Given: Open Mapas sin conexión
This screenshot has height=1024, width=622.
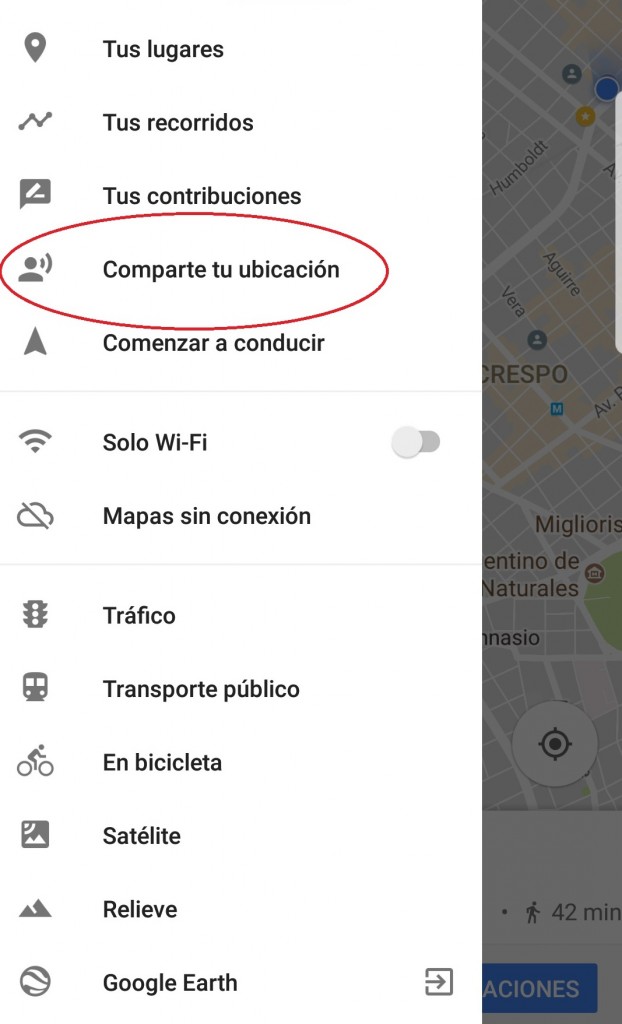Looking at the screenshot, I should tap(241, 516).
